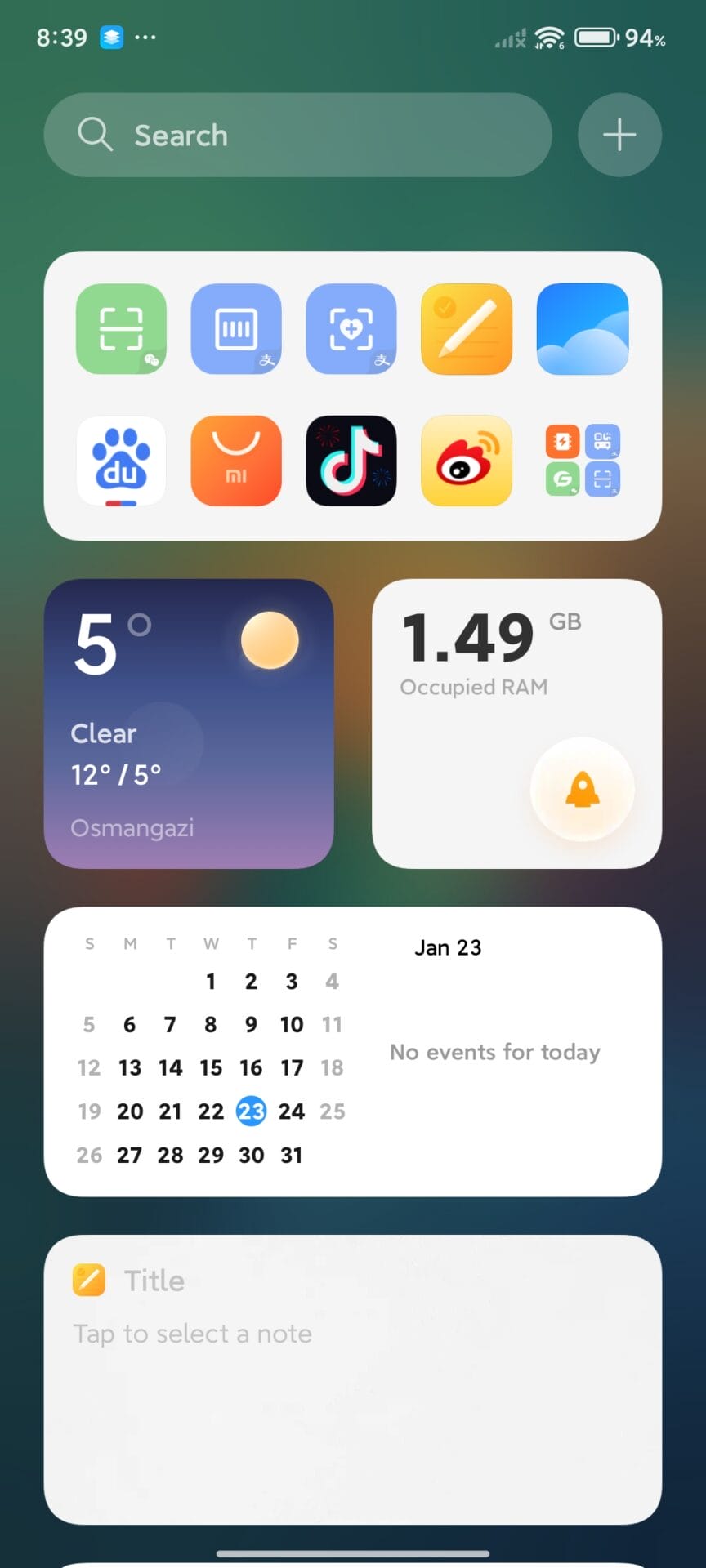Open the Search bar
This screenshot has width=706, height=1568.
point(297,135)
